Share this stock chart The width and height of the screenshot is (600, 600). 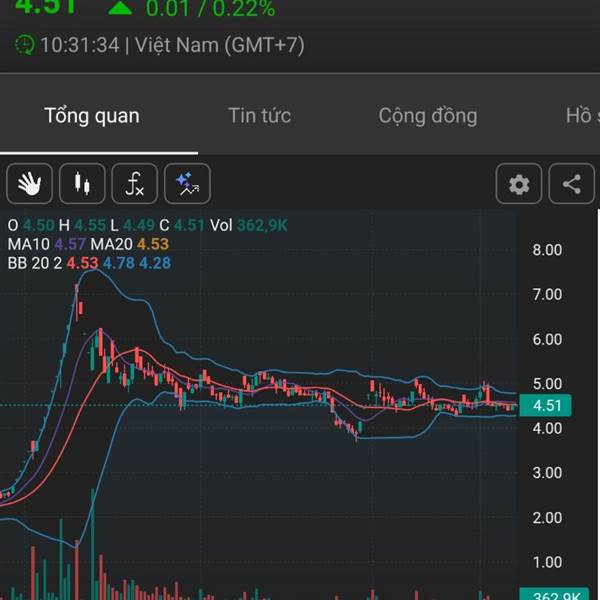coord(571,184)
